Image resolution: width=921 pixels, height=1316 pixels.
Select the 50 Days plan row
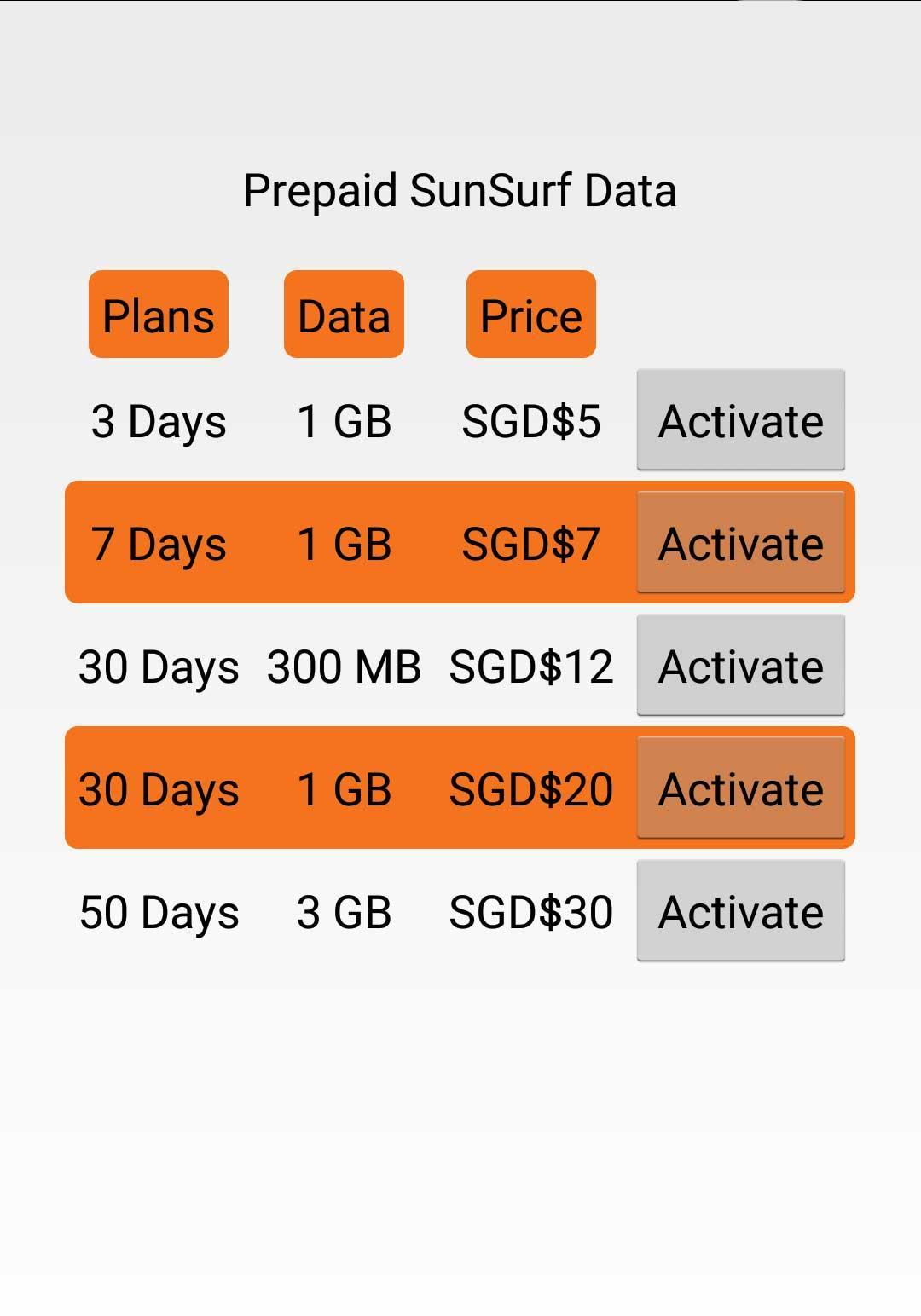click(341, 911)
